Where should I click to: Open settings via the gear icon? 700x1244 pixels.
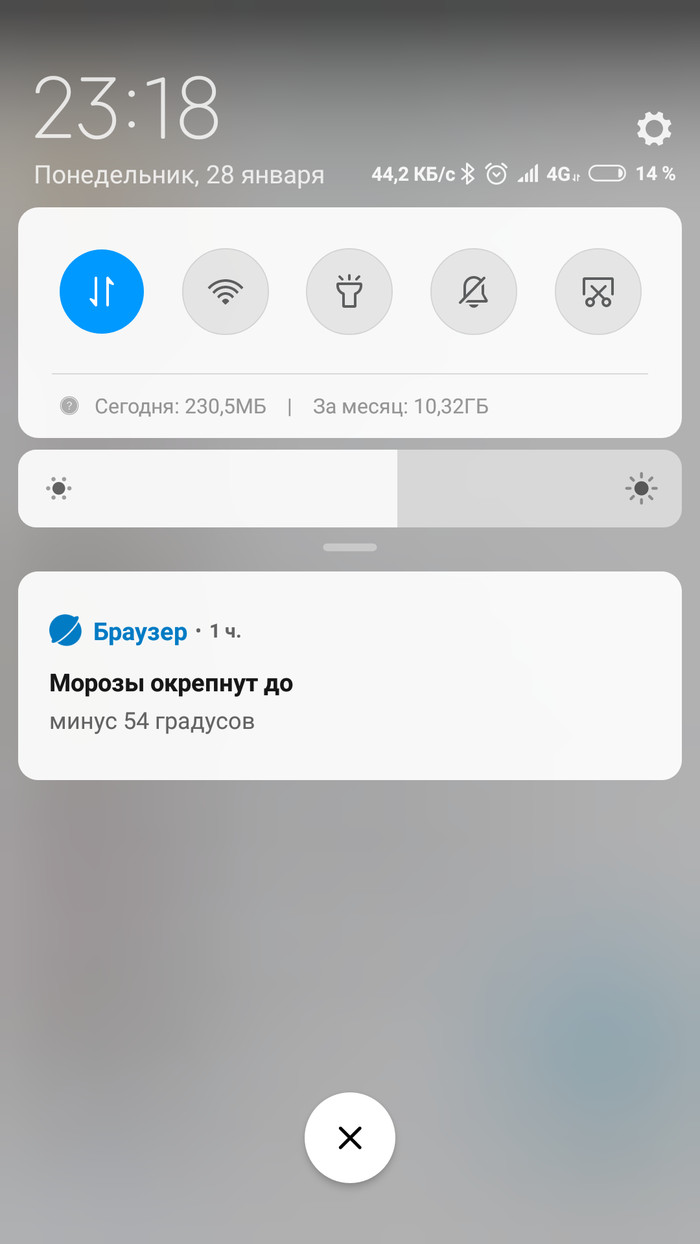point(654,128)
